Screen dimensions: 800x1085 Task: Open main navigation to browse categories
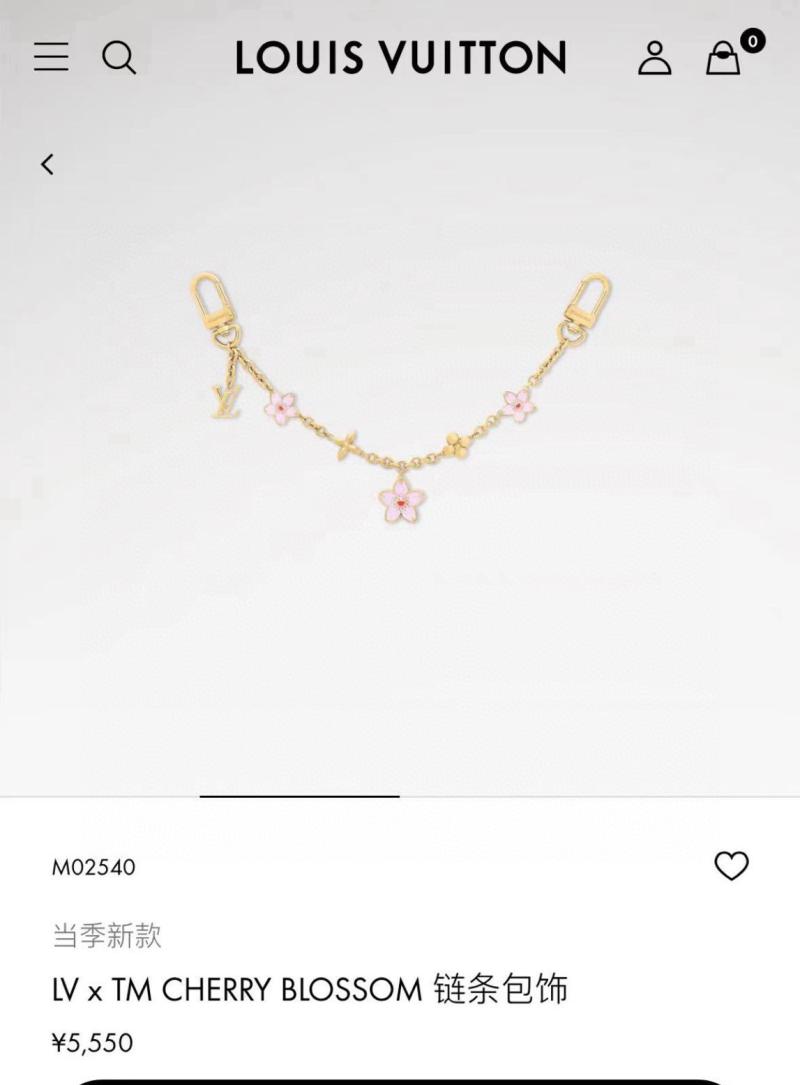[52, 58]
